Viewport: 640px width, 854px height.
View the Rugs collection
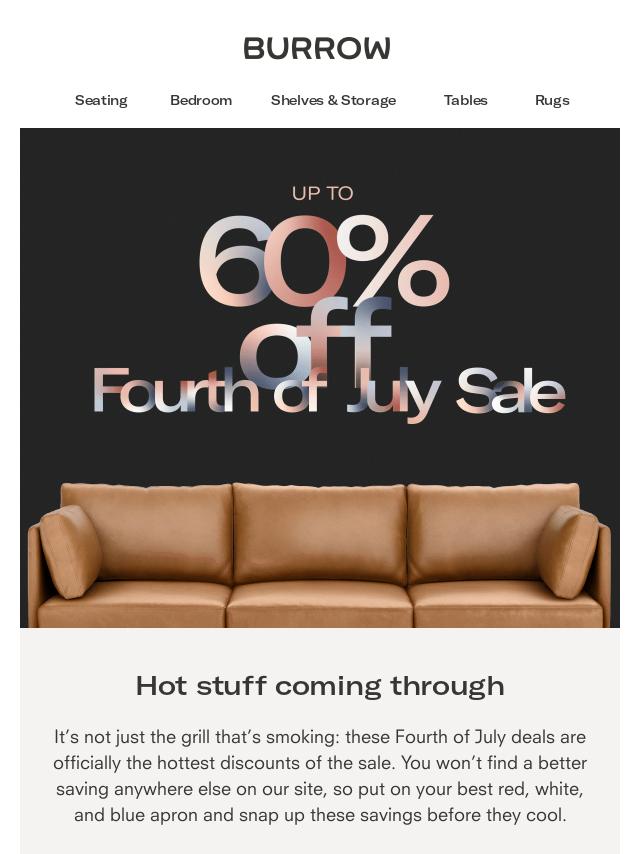(552, 100)
